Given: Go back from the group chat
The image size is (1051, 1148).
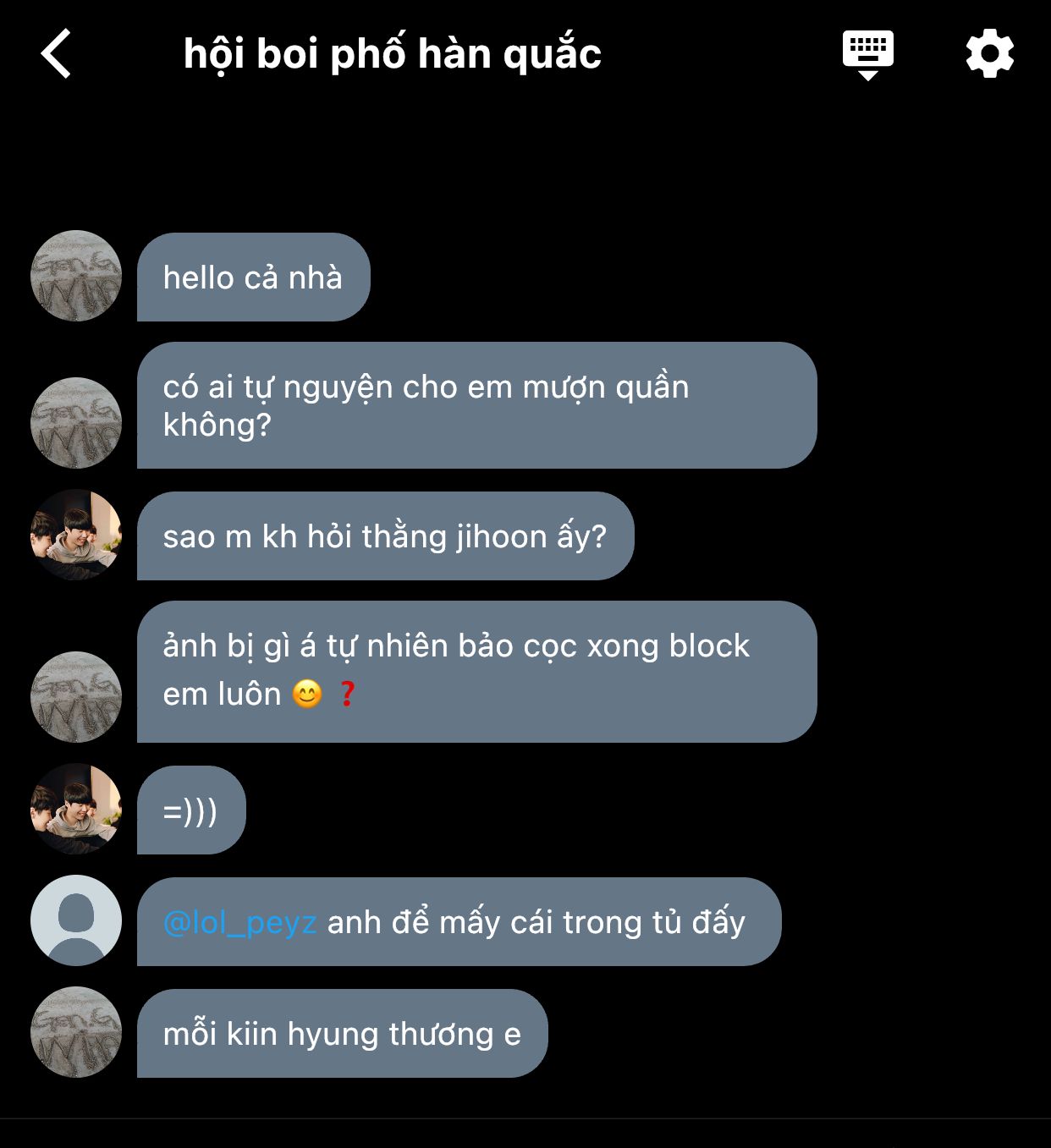Looking at the screenshot, I should (57, 54).
